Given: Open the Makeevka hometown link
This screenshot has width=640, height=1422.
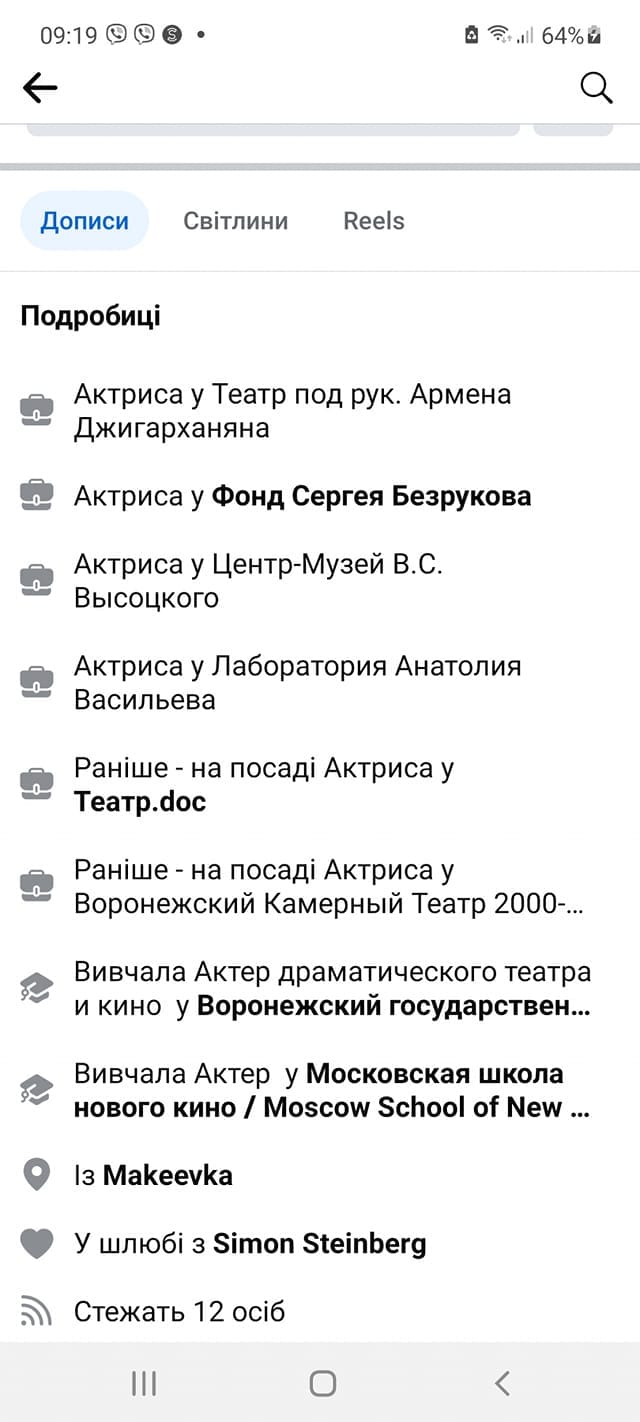Looking at the screenshot, I should 168,1175.
